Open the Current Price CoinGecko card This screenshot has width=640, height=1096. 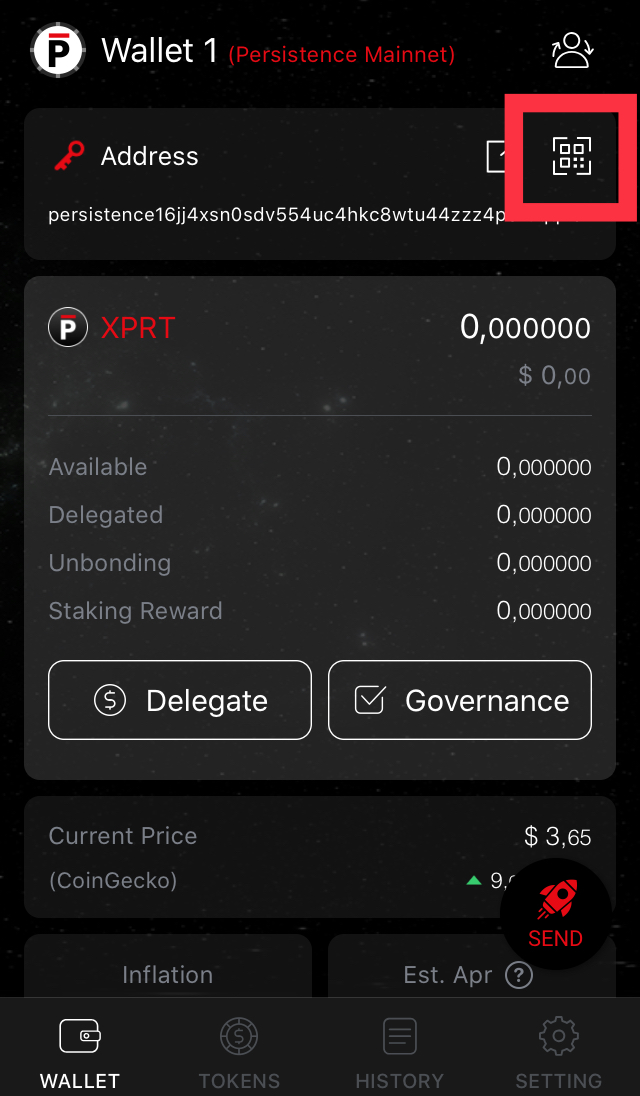320,857
